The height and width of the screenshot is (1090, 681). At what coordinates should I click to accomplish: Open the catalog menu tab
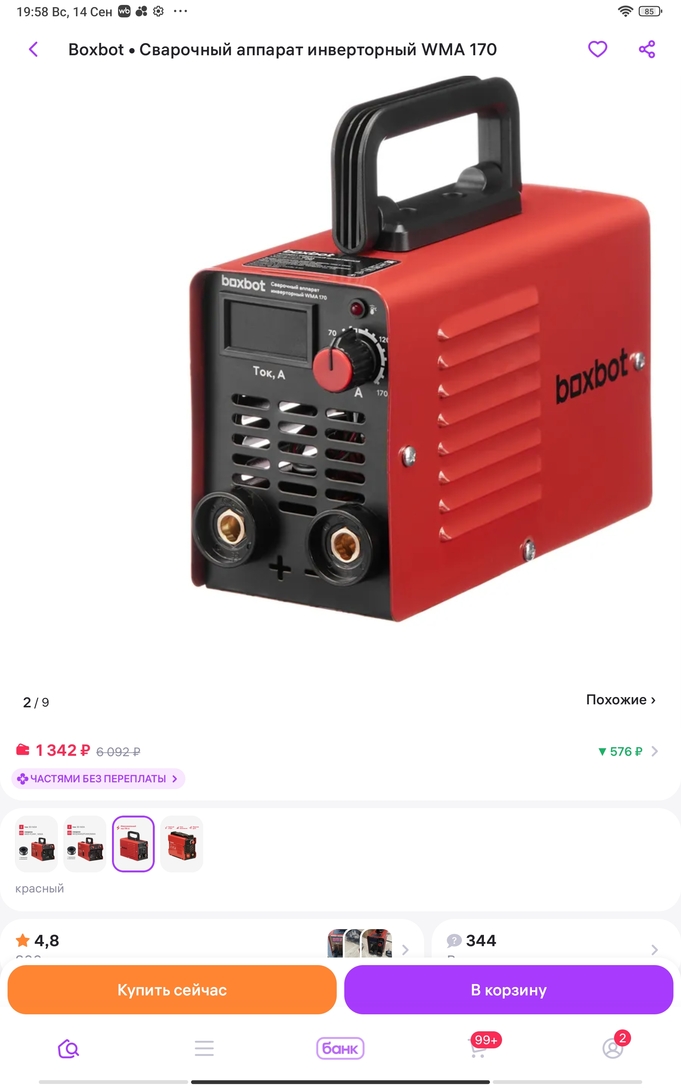point(204,1048)
